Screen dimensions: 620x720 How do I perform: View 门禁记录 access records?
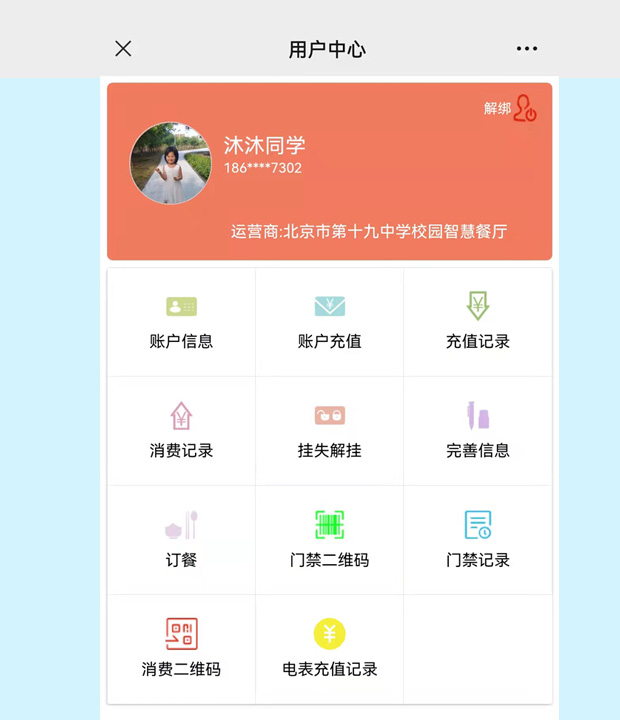pyautogui.click(x=478, y=540)
